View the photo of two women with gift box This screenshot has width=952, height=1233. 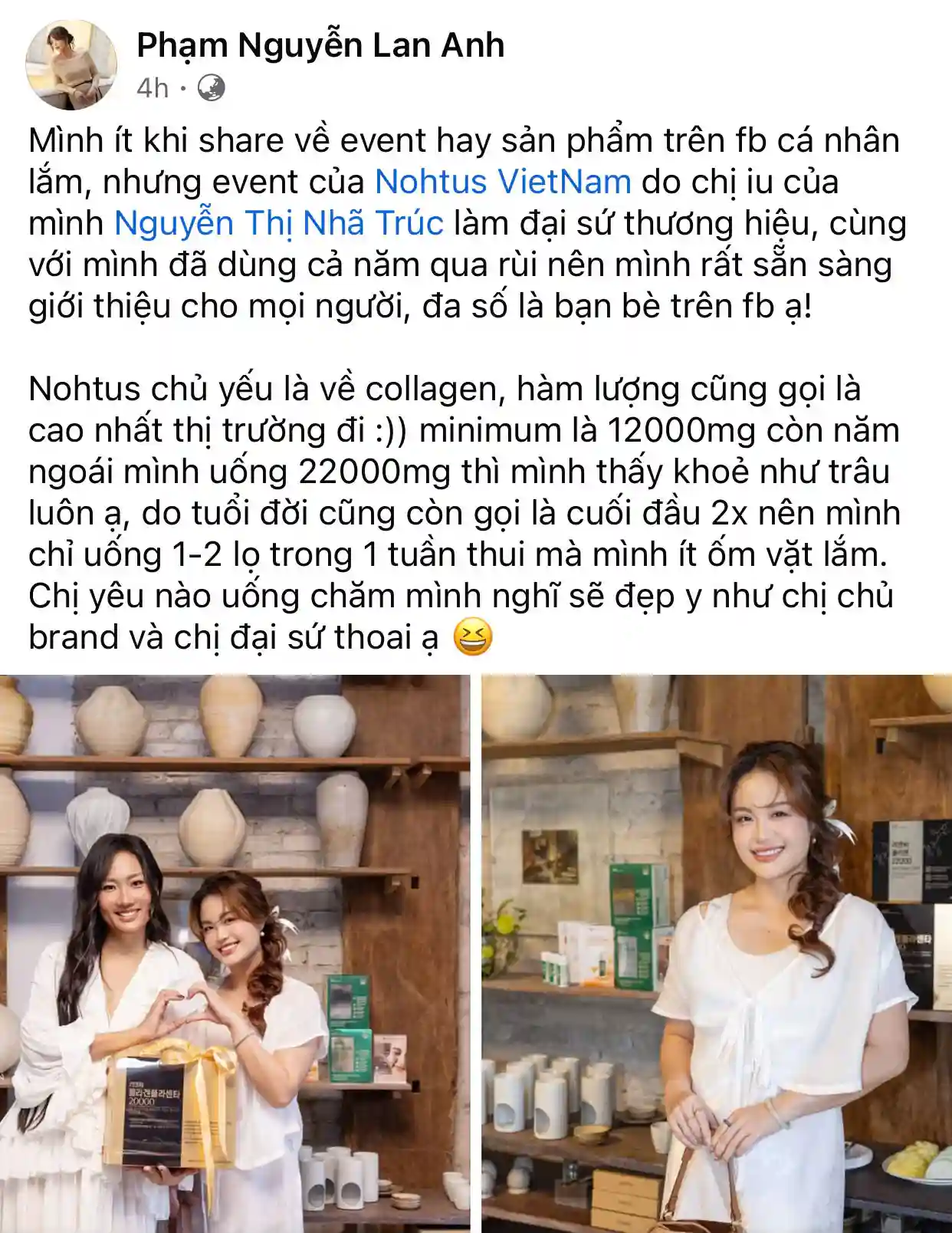235,953
